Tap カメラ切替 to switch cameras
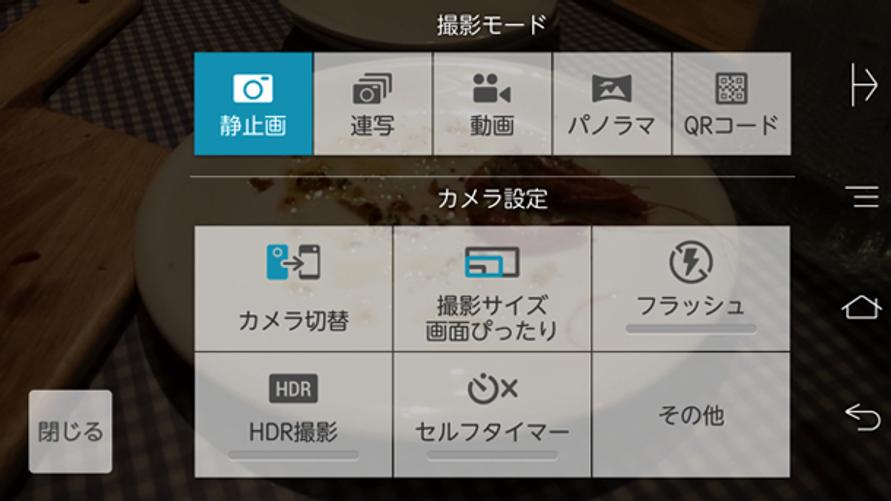The height and width of the screenshot is (501, 891). pos(293,288)
